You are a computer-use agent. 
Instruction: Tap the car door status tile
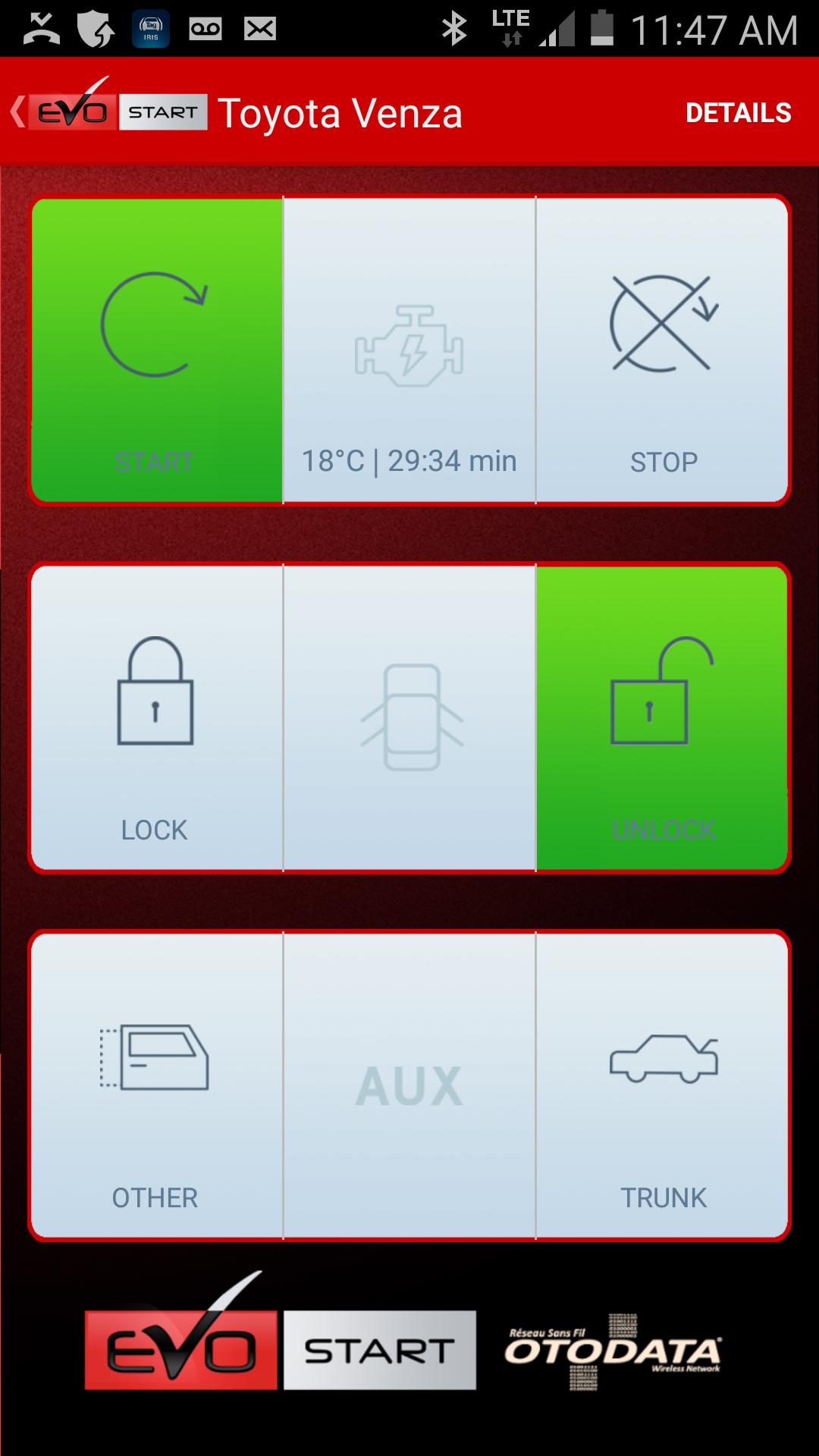pyautogui.click(x=409, y=717)
